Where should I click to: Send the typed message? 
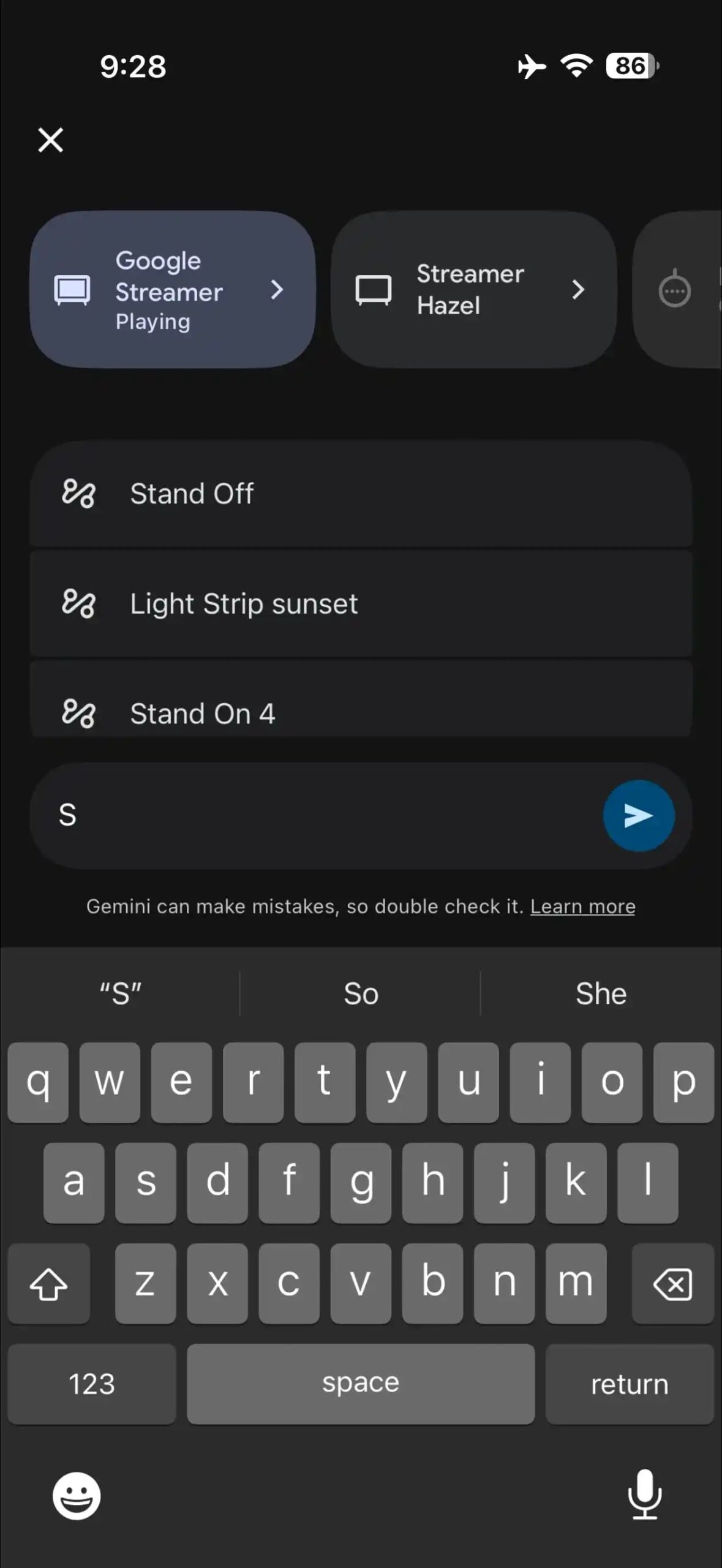click(x=638, y=816)
